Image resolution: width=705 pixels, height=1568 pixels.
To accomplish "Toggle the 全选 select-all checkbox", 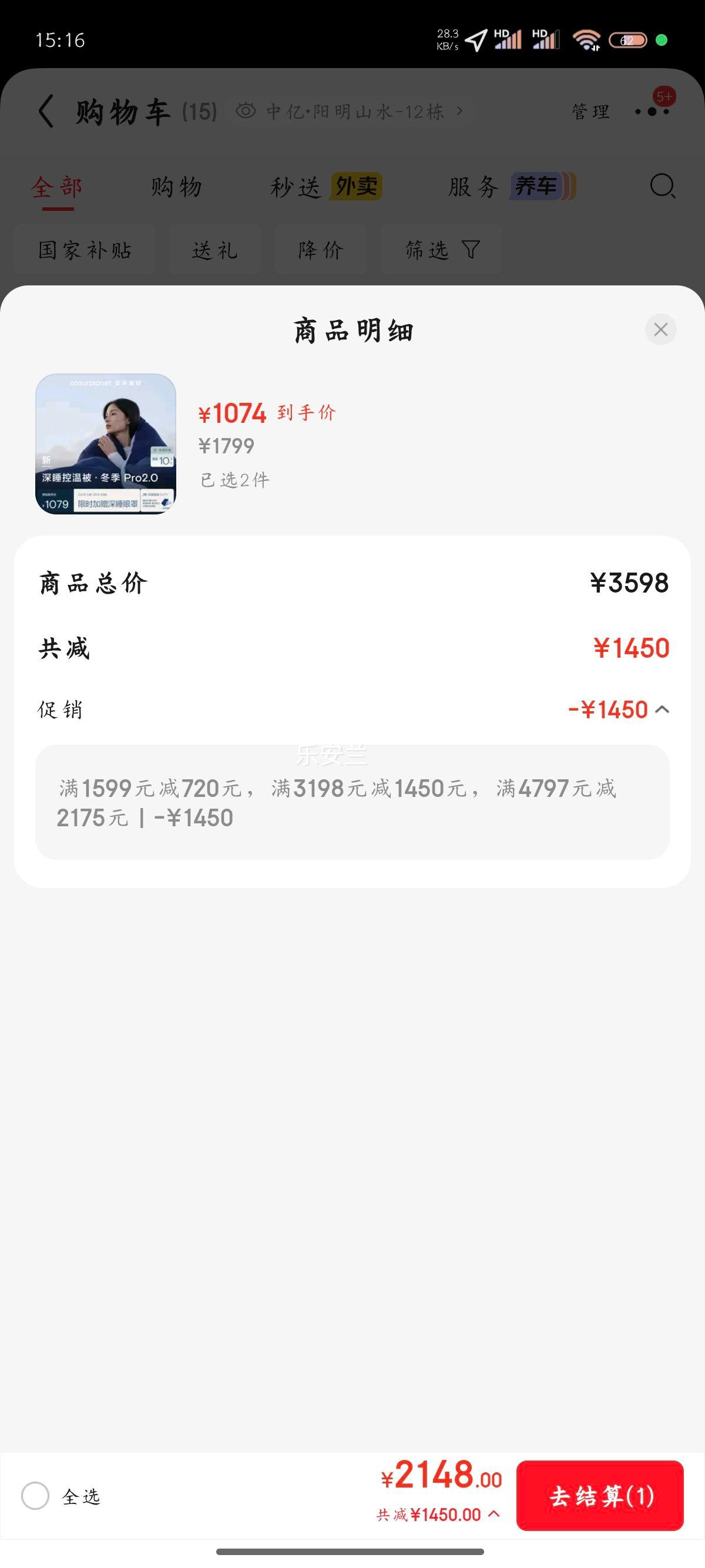I will (35, 1496).
